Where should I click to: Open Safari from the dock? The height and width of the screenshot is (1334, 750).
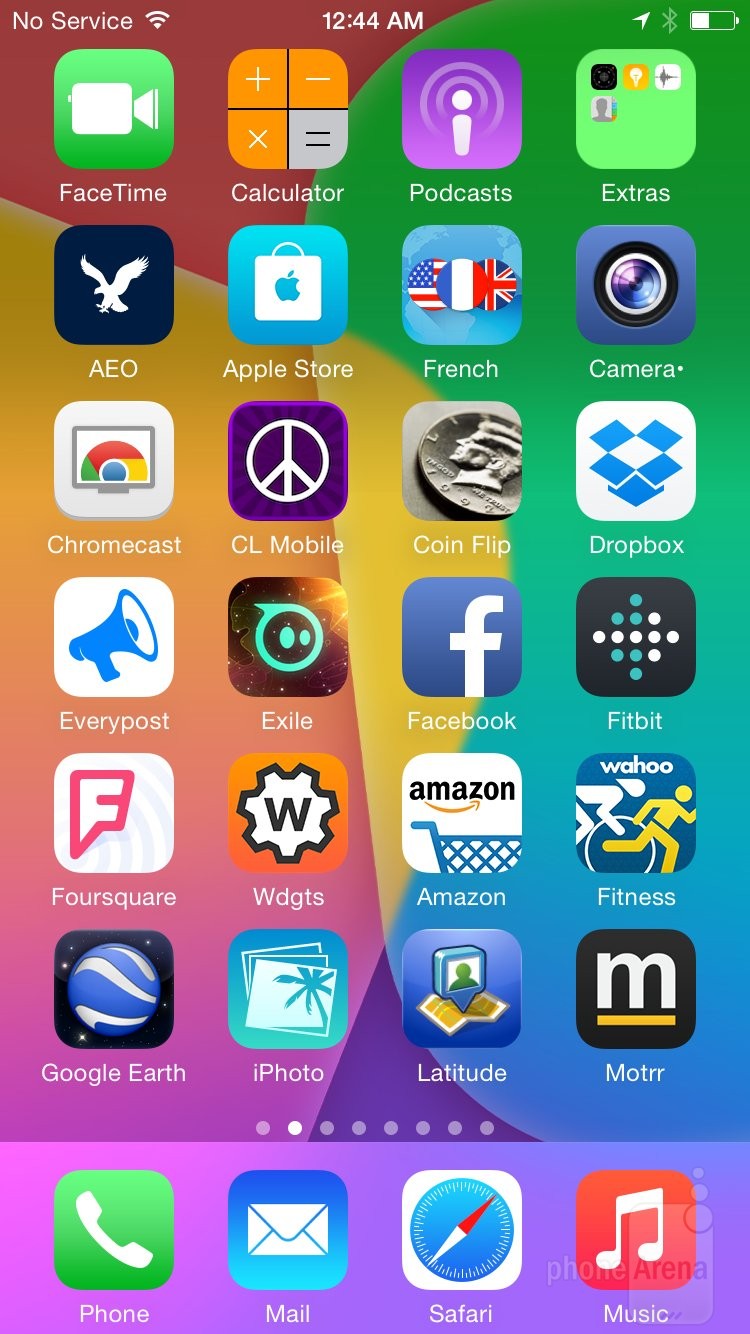point(461,1230)
